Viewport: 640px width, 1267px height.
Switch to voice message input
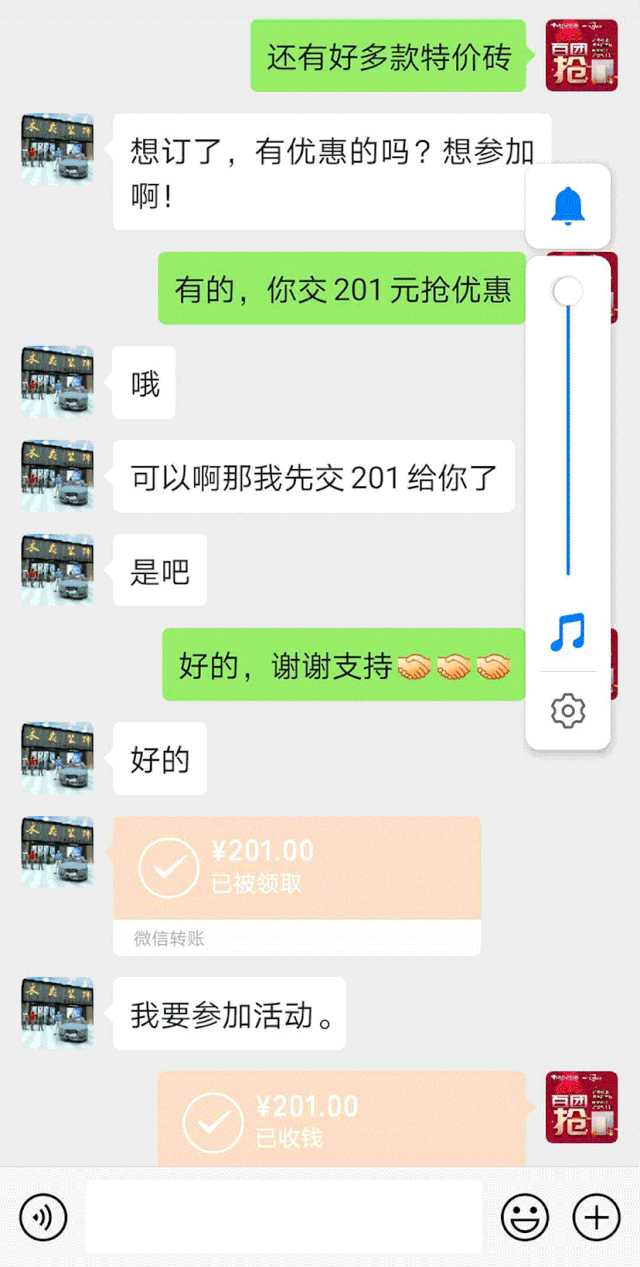click(x=43, y=1217)
